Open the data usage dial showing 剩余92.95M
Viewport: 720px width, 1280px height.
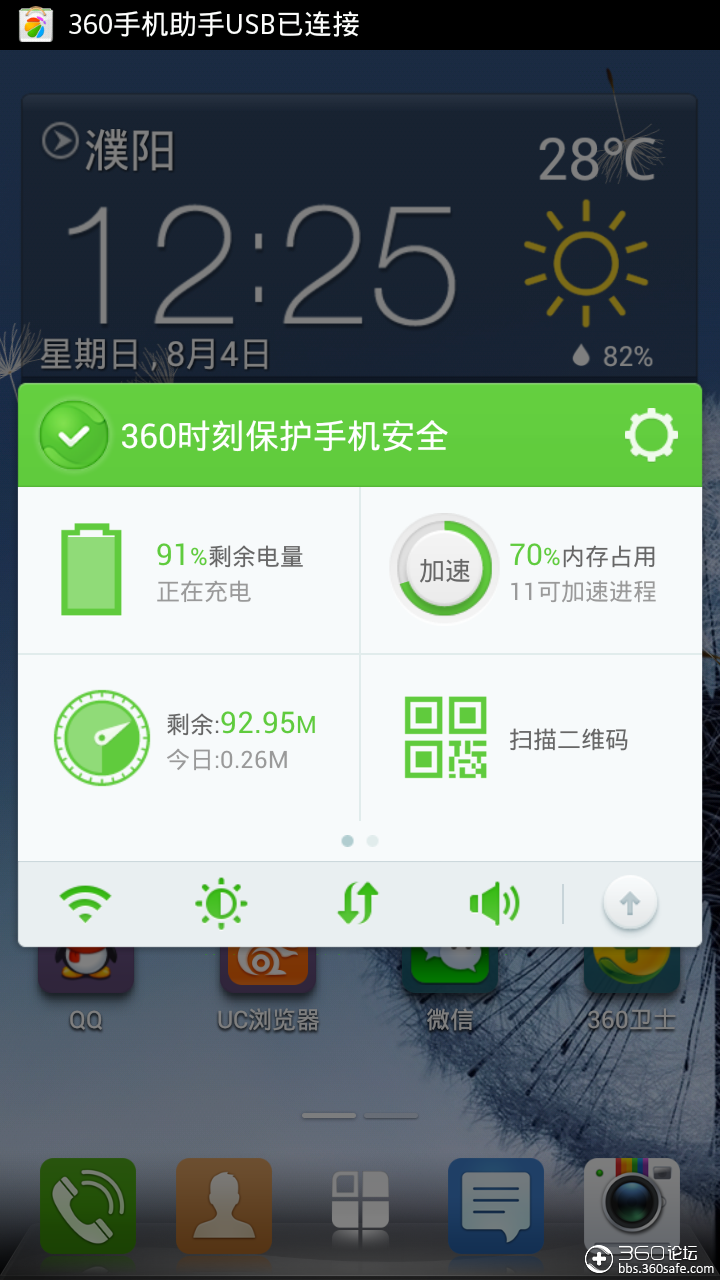(101, 738)
